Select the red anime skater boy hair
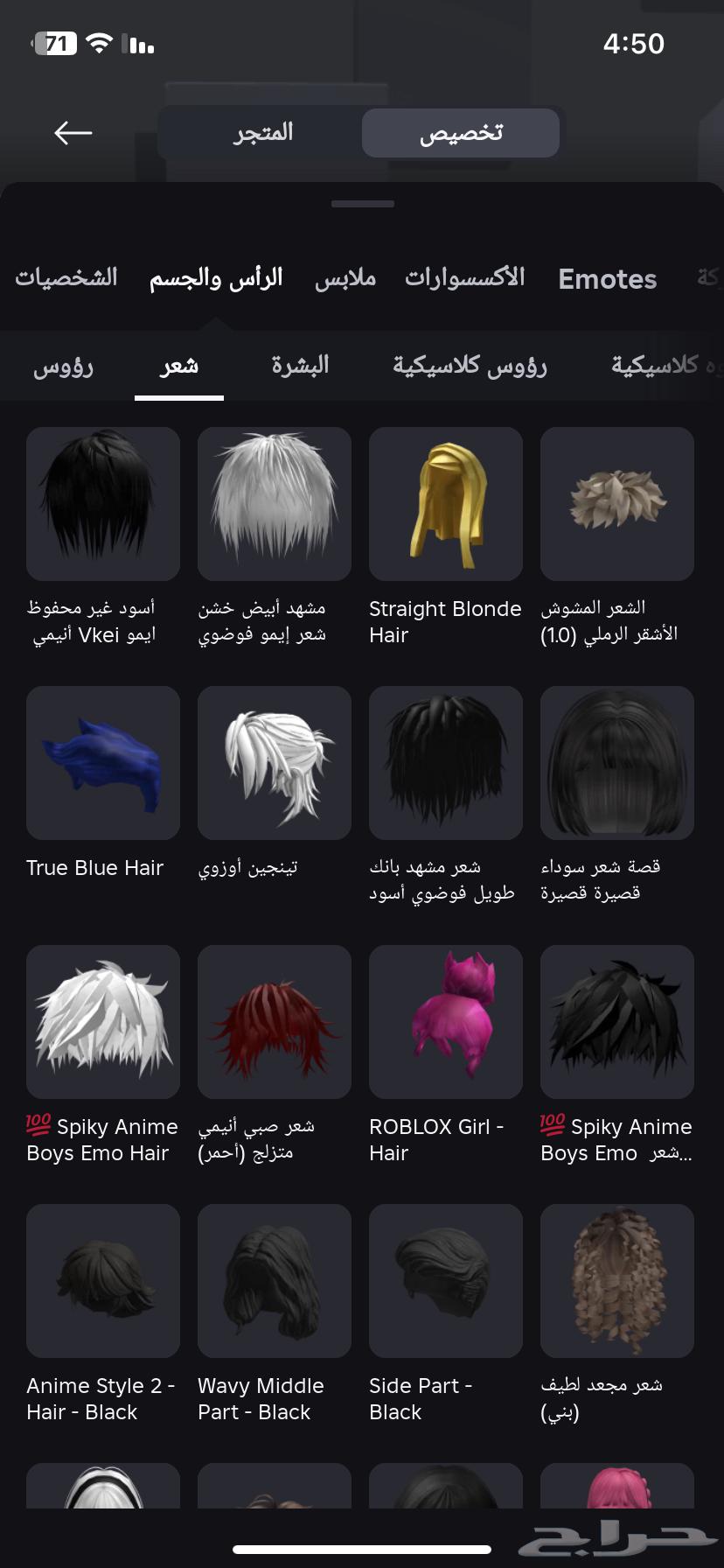Viewport: 724px width, 1568px height. pyautogui.click(x=274, y=1021)
